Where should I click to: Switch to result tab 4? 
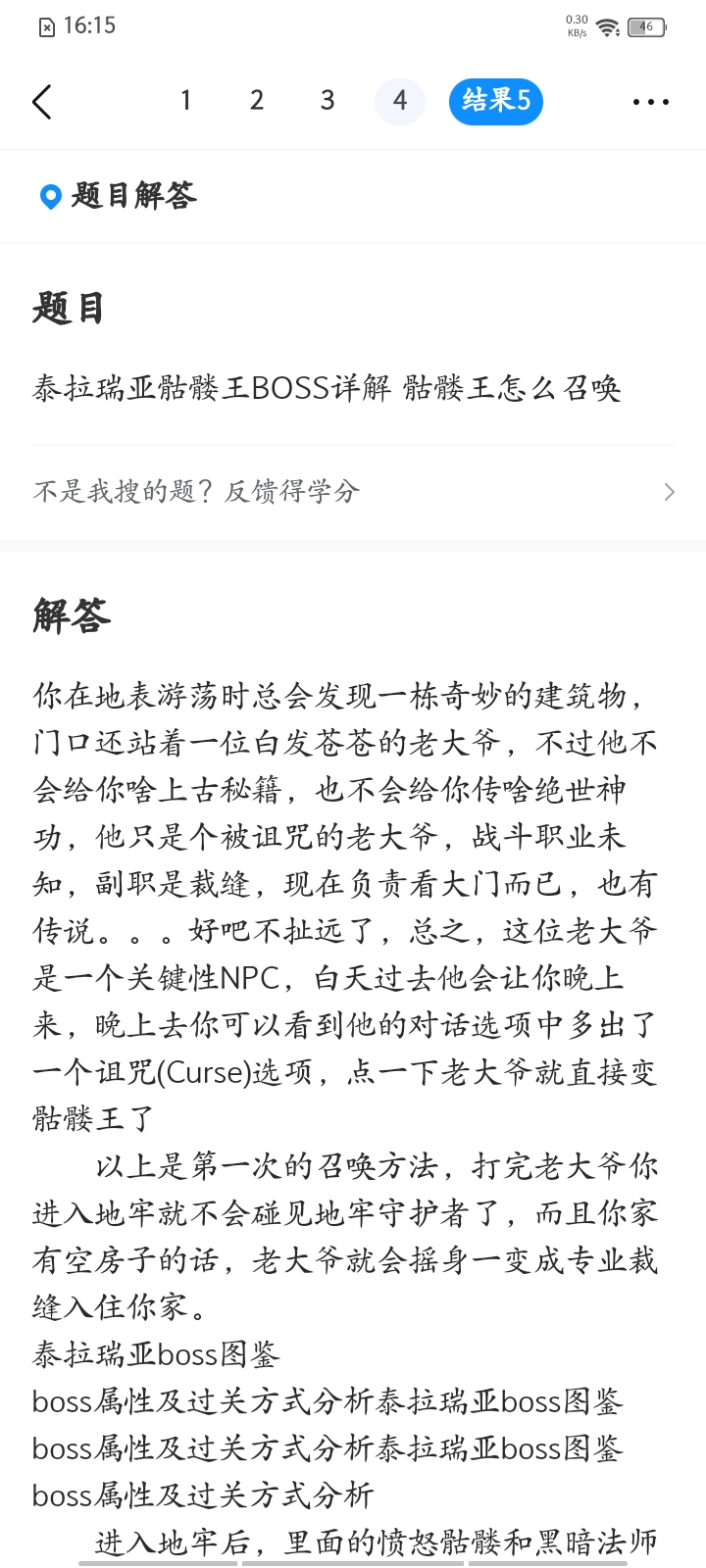pos(400,100)
